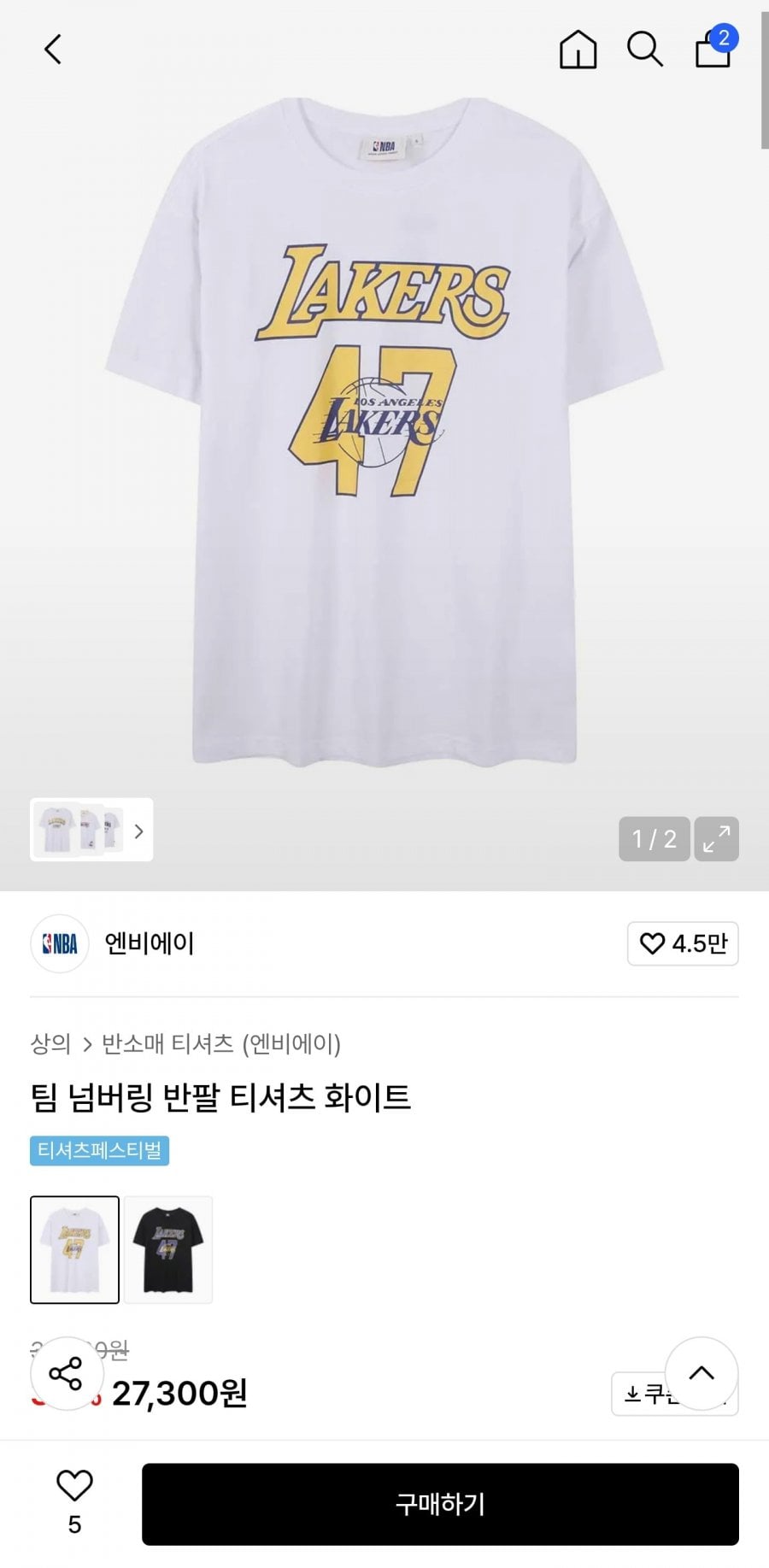Viewport: 769px width, 1568px height.
Task: Open the 엔비에이 brand page
Action: (149, 943)
